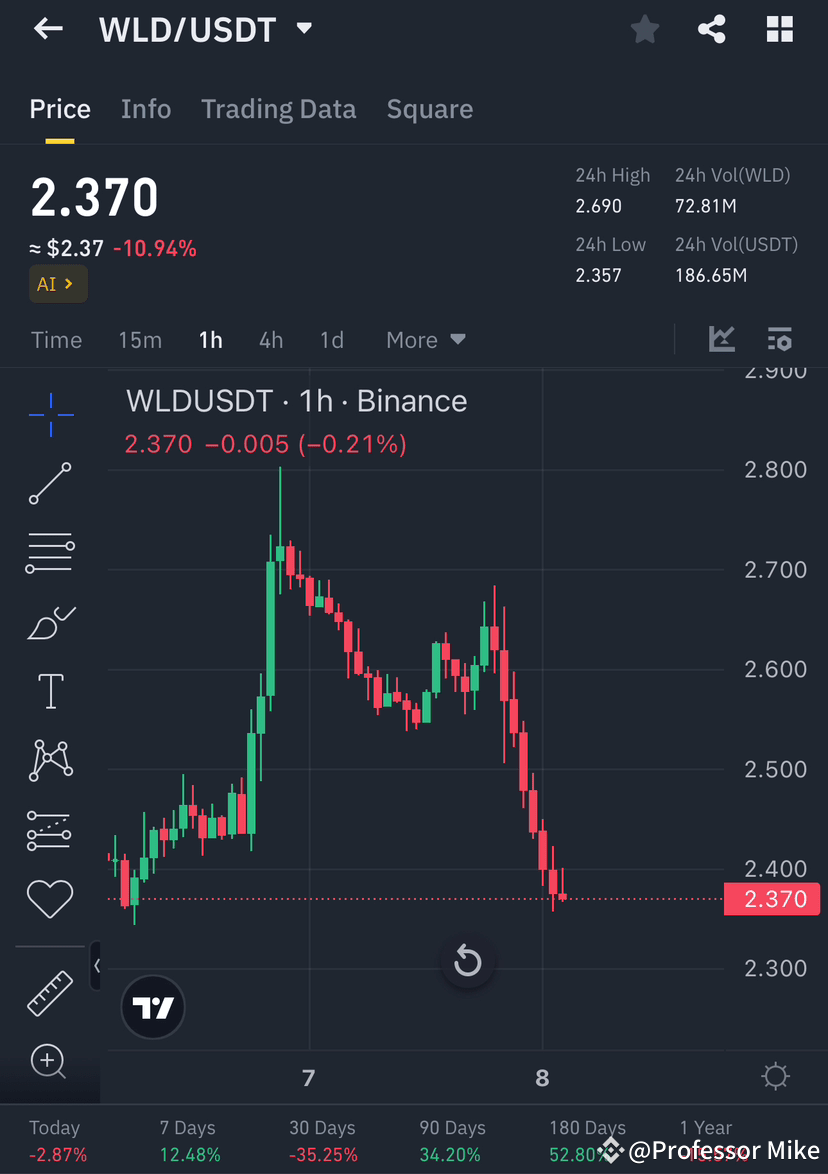This screenshot has height=1174, width=828.
Task: Open the chart settings icon
Action: pyautogui.click(x=775, y=1076)
